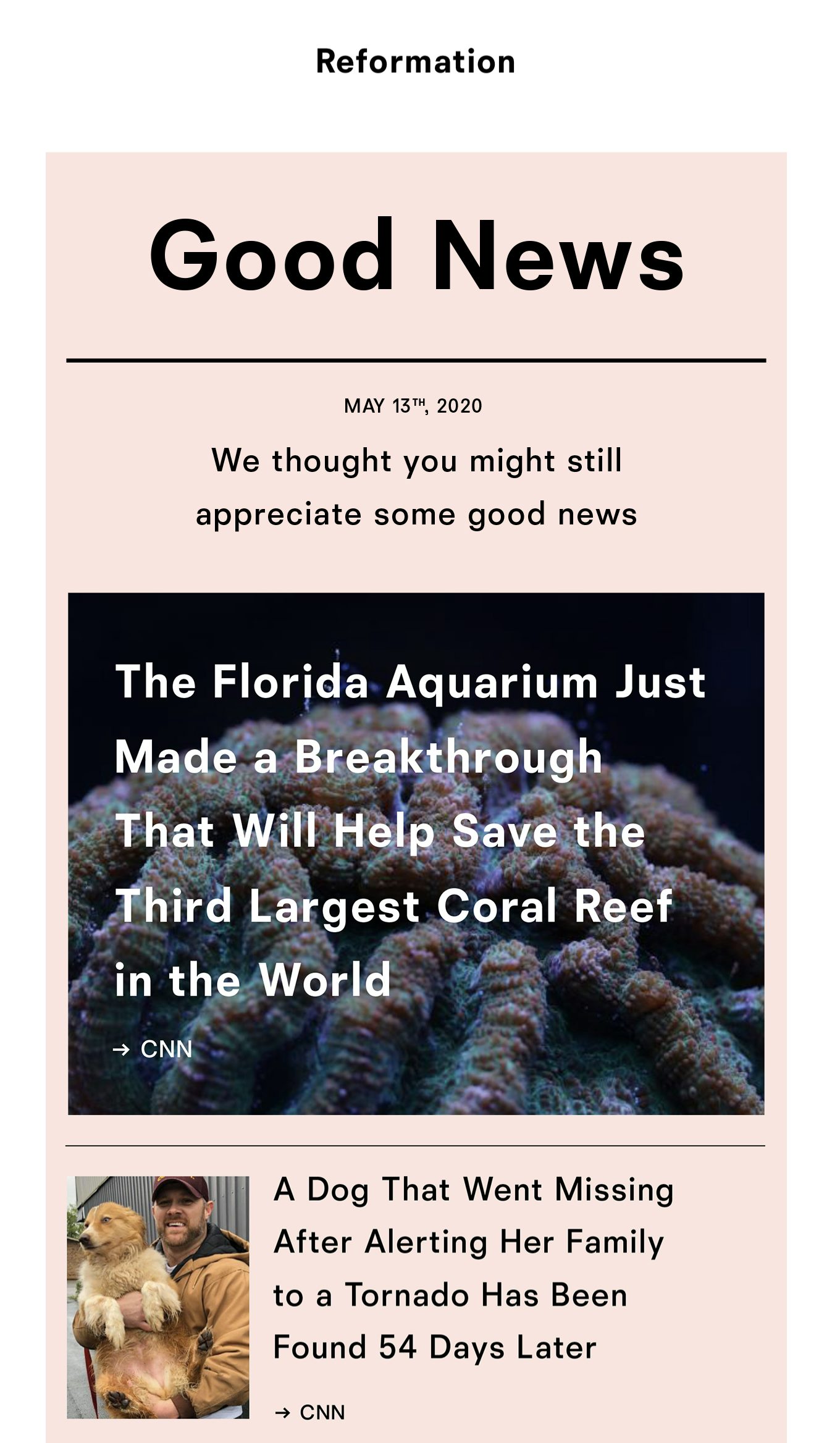Read the tornado dog found article

[x=473, y=1268]
